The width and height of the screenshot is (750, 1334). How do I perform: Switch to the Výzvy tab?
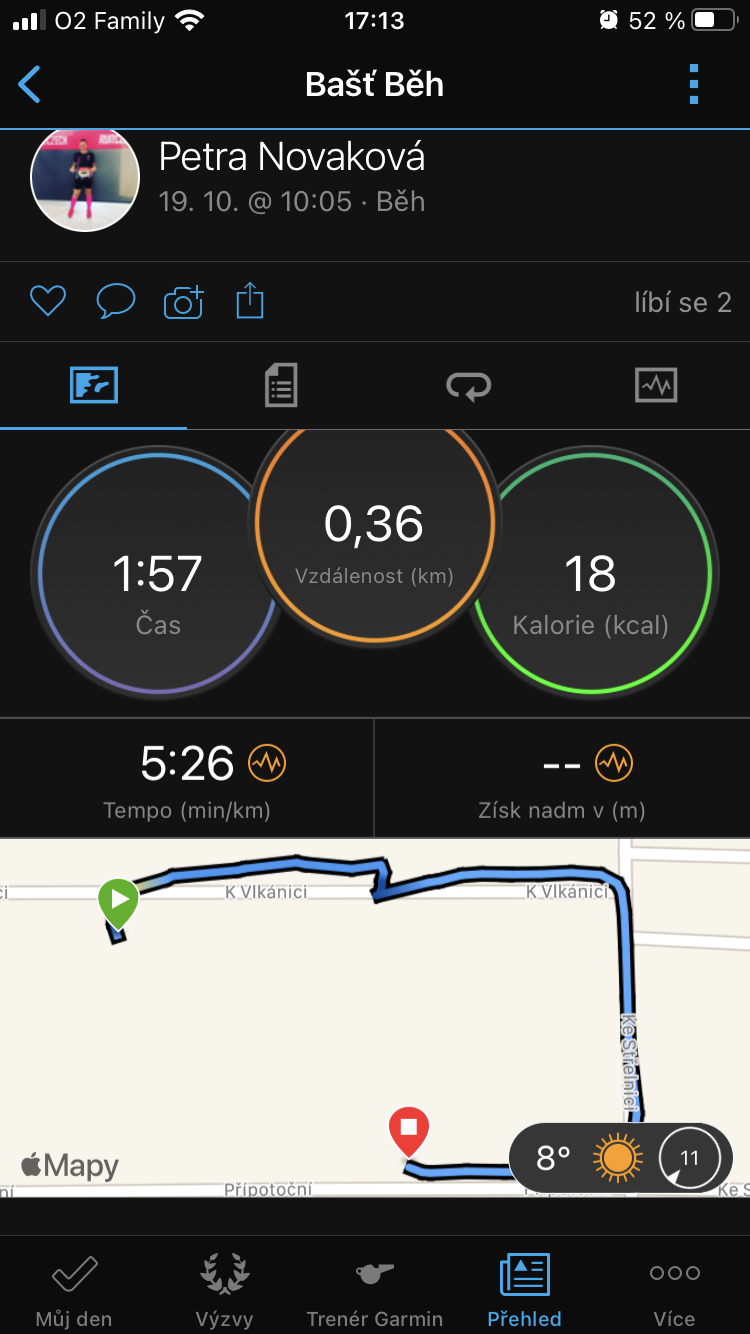point(224,1290)
